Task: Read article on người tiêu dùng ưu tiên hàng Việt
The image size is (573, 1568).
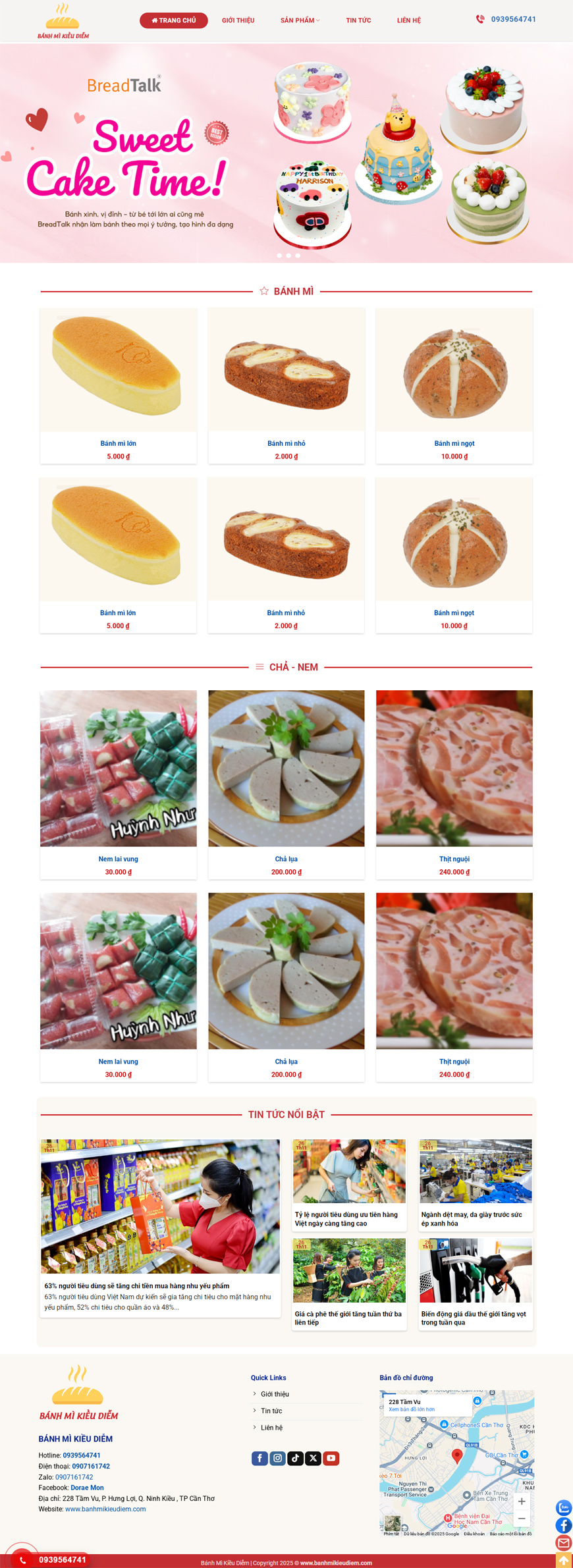Action: [347, 1219]
